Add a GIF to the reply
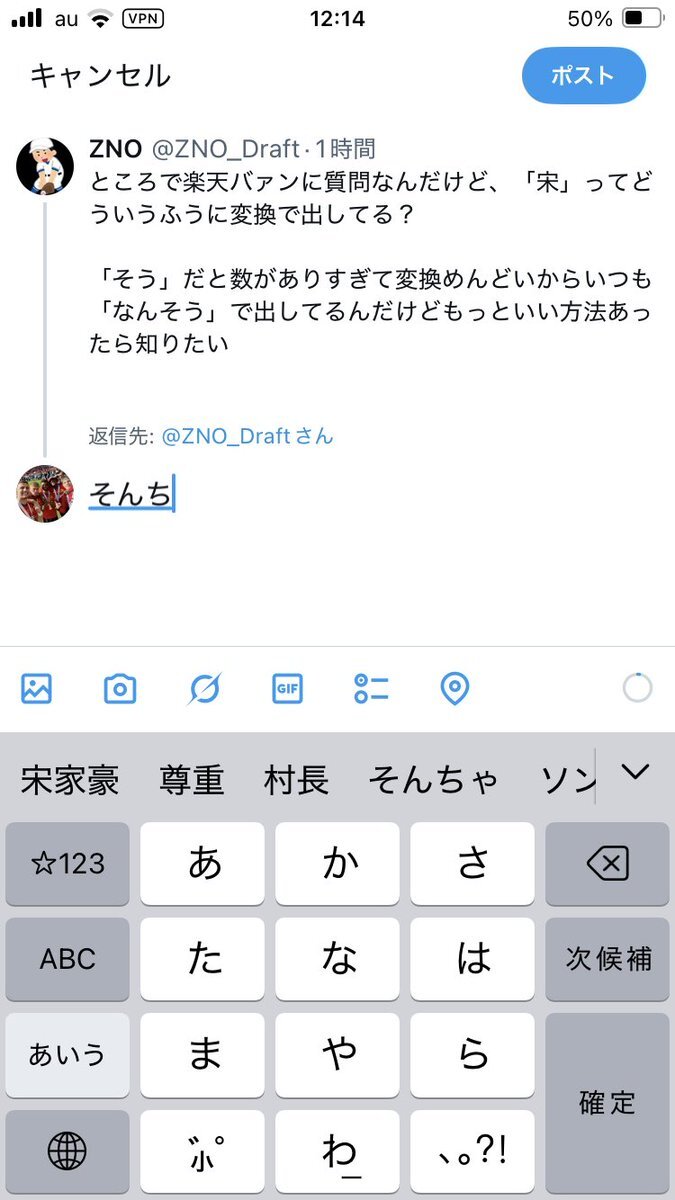 coord(288,689)
